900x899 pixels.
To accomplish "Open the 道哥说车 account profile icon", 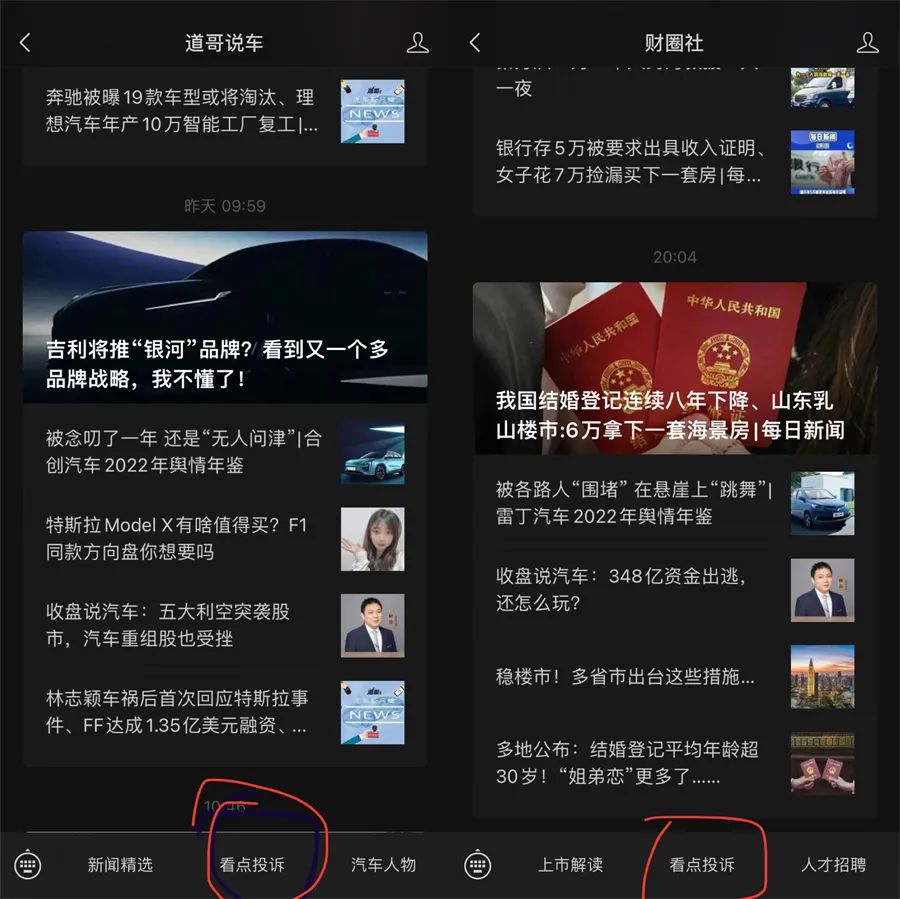I will click(418, 43).
